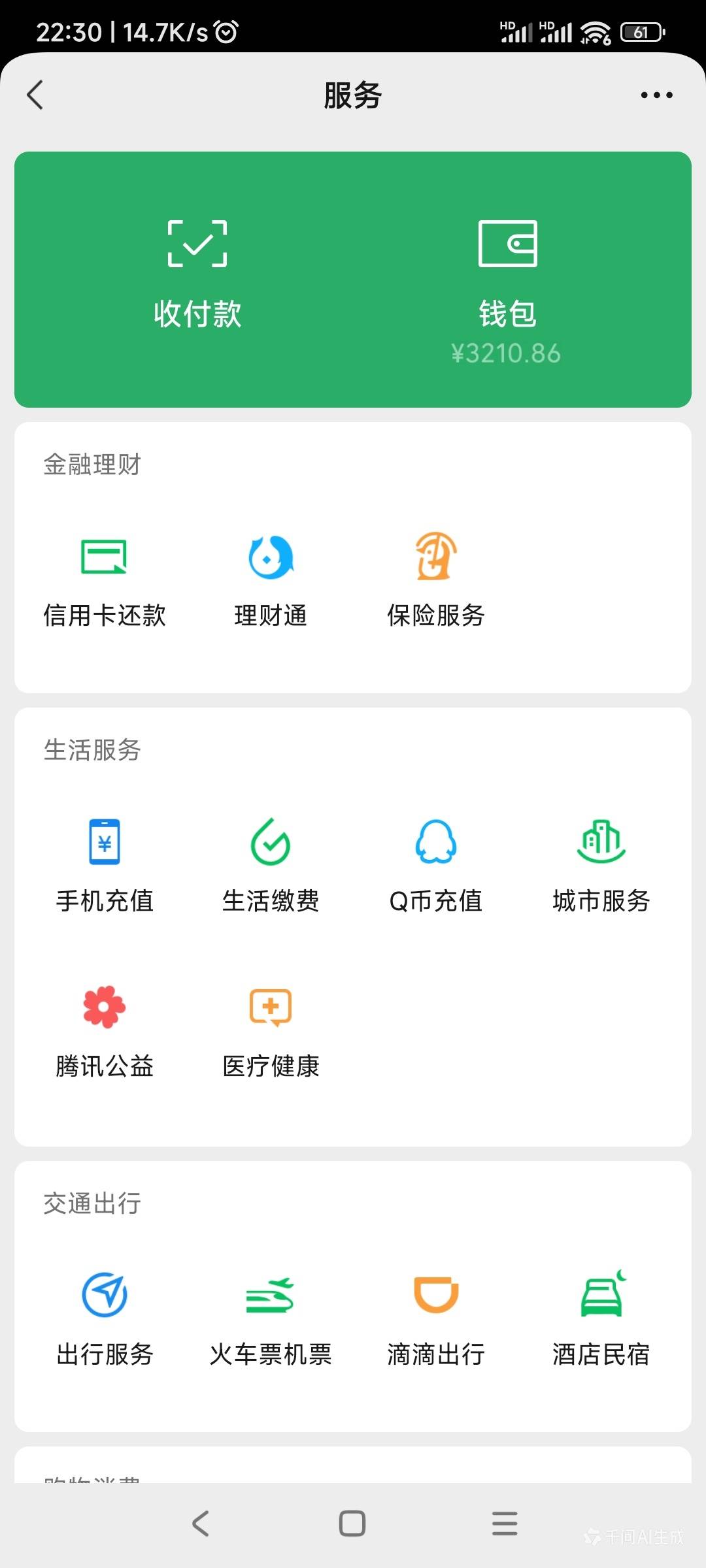Tap the system home button
The width and height of the screenshot is (706, 1568).
(x=352, y=1524)
